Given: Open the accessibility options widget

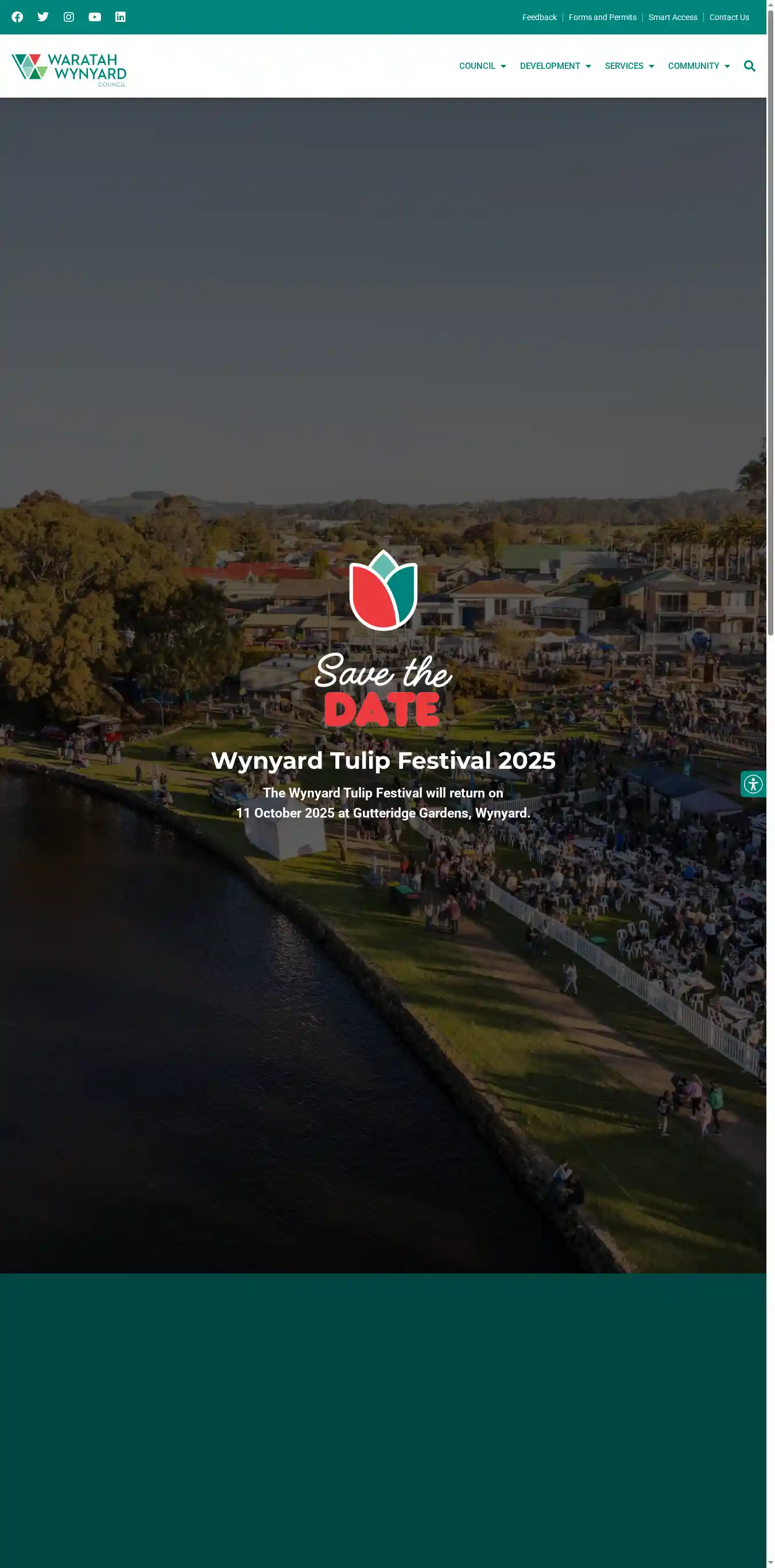Looking at the screenshot, I should 753,783.
